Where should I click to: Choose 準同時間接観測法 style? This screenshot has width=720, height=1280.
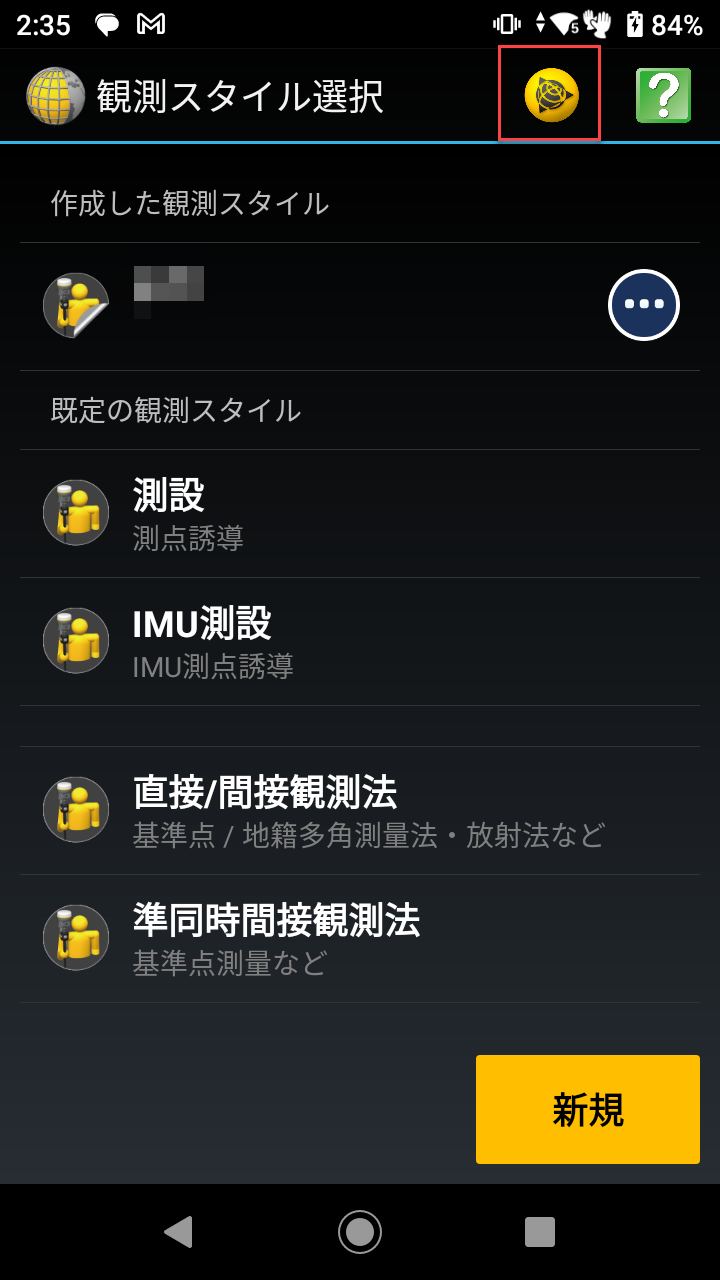coord(360,939)
